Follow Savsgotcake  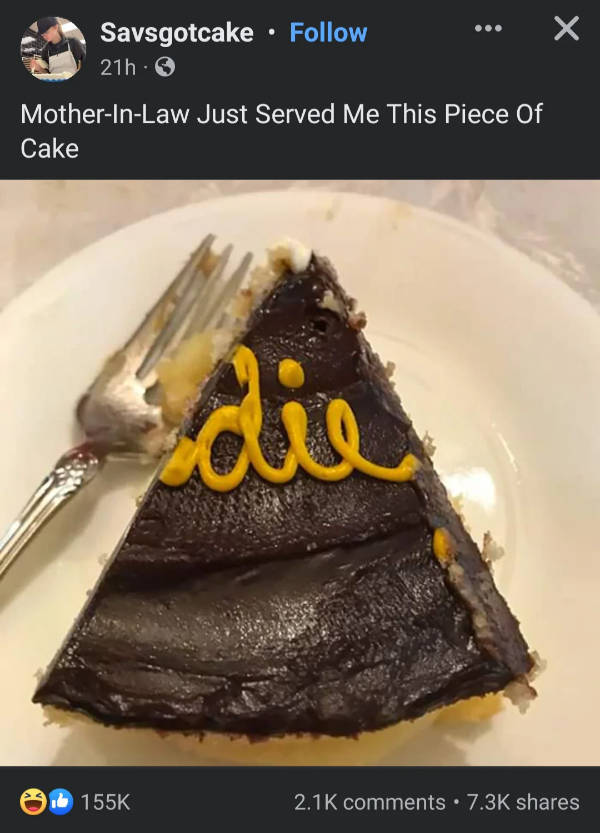click(328, 33)
